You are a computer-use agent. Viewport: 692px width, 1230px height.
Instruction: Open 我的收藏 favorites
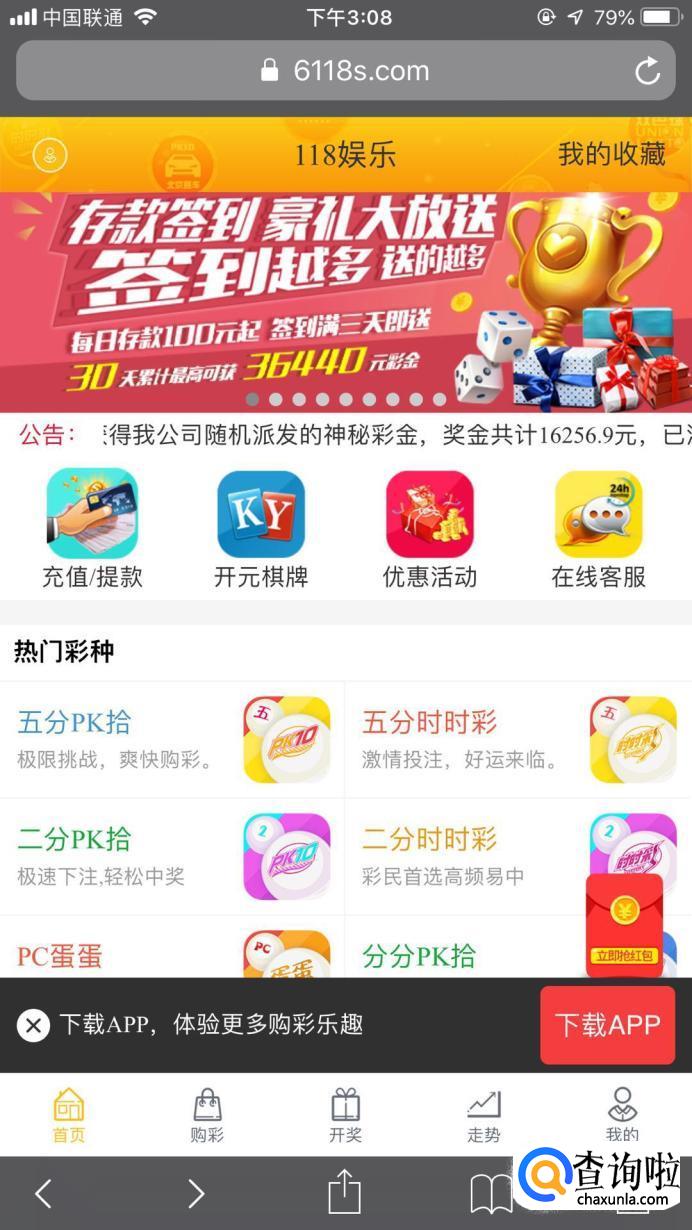click(x=611, y=154)
